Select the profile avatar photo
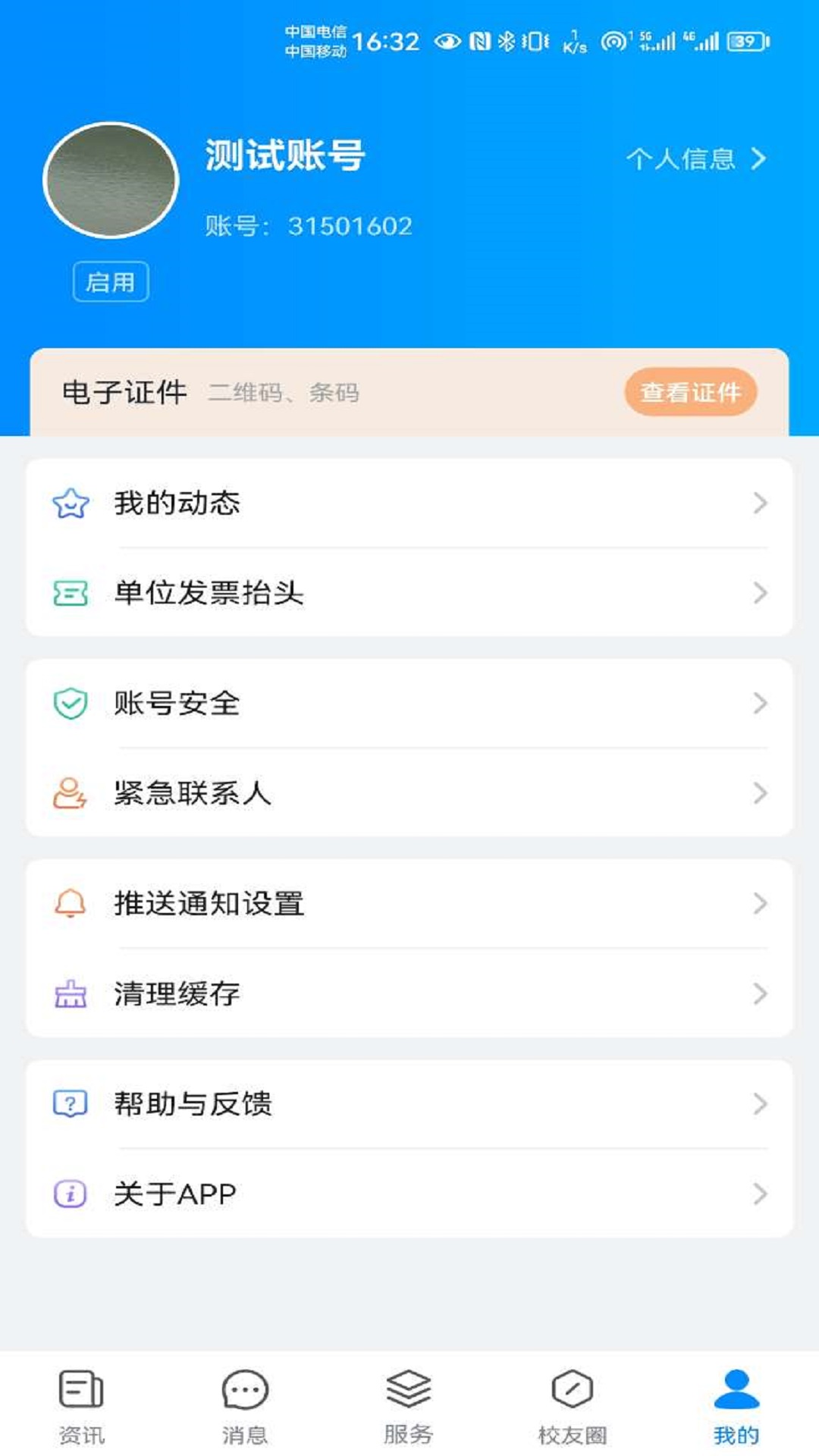819x1456 pixels. click(111, 180)
